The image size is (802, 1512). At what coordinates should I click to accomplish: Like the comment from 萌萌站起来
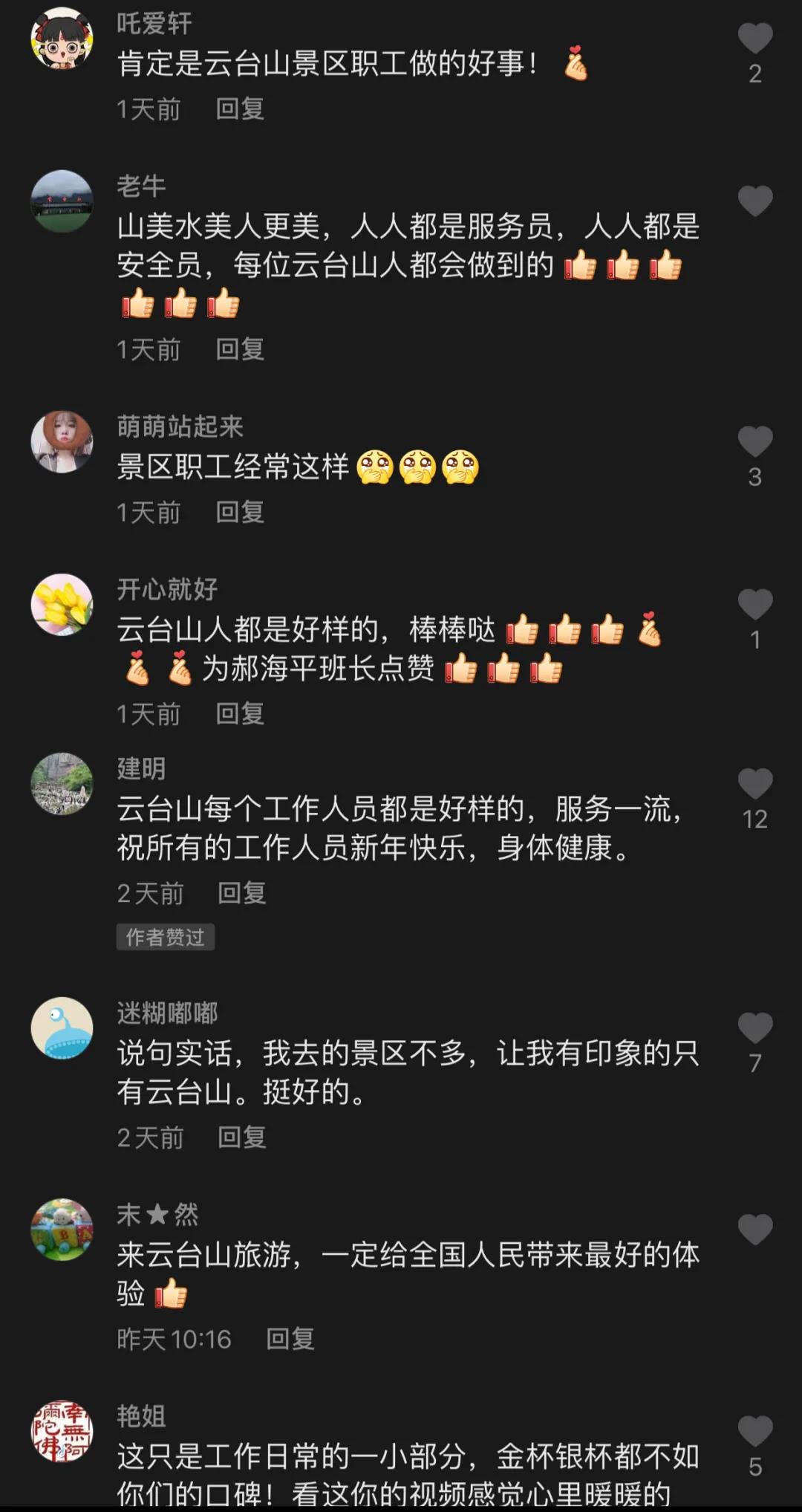tap(754, 442)
